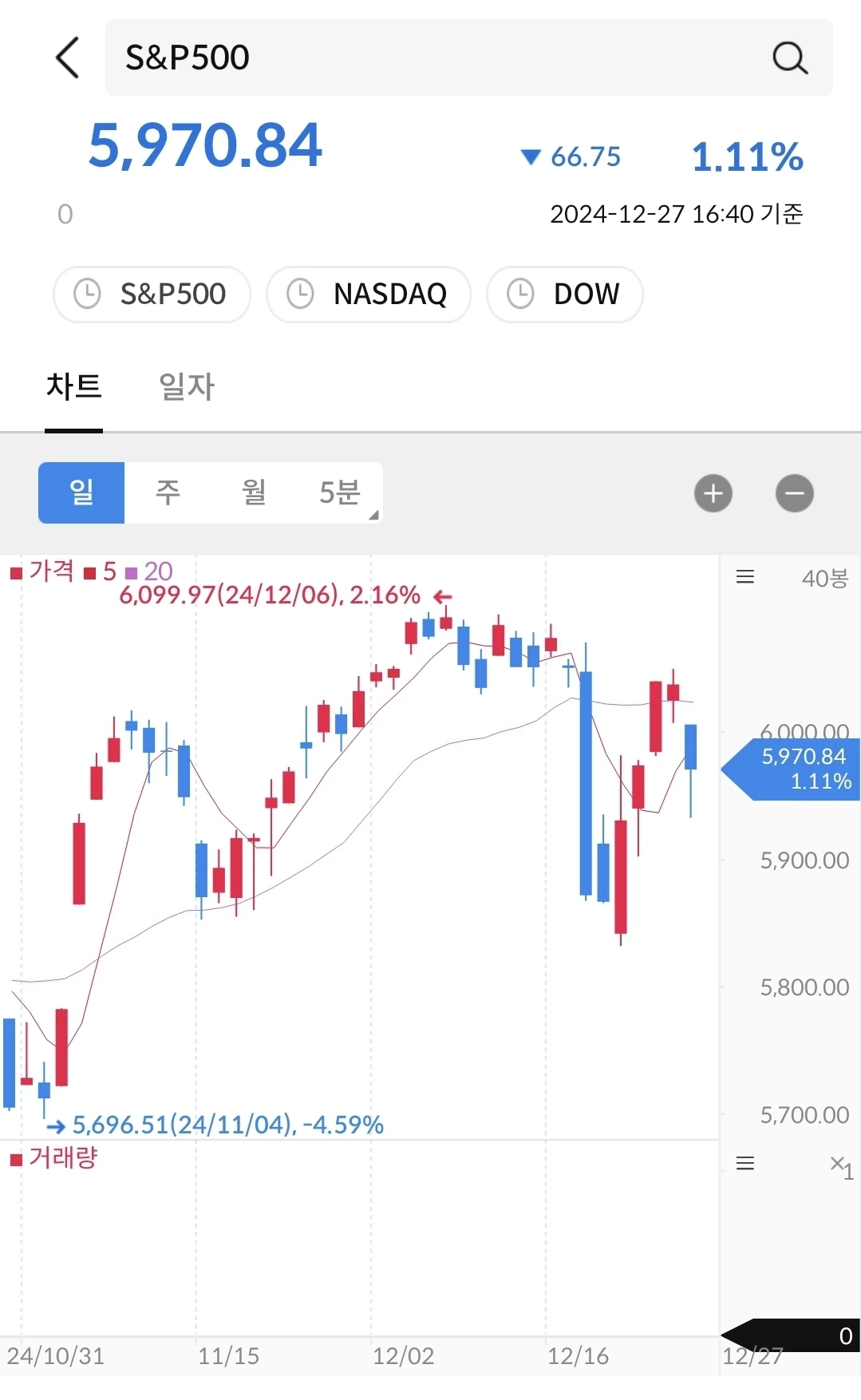Switch to the 일자 tab
The height and width of the screenshot is (1400, 861).
coord(187,387)
